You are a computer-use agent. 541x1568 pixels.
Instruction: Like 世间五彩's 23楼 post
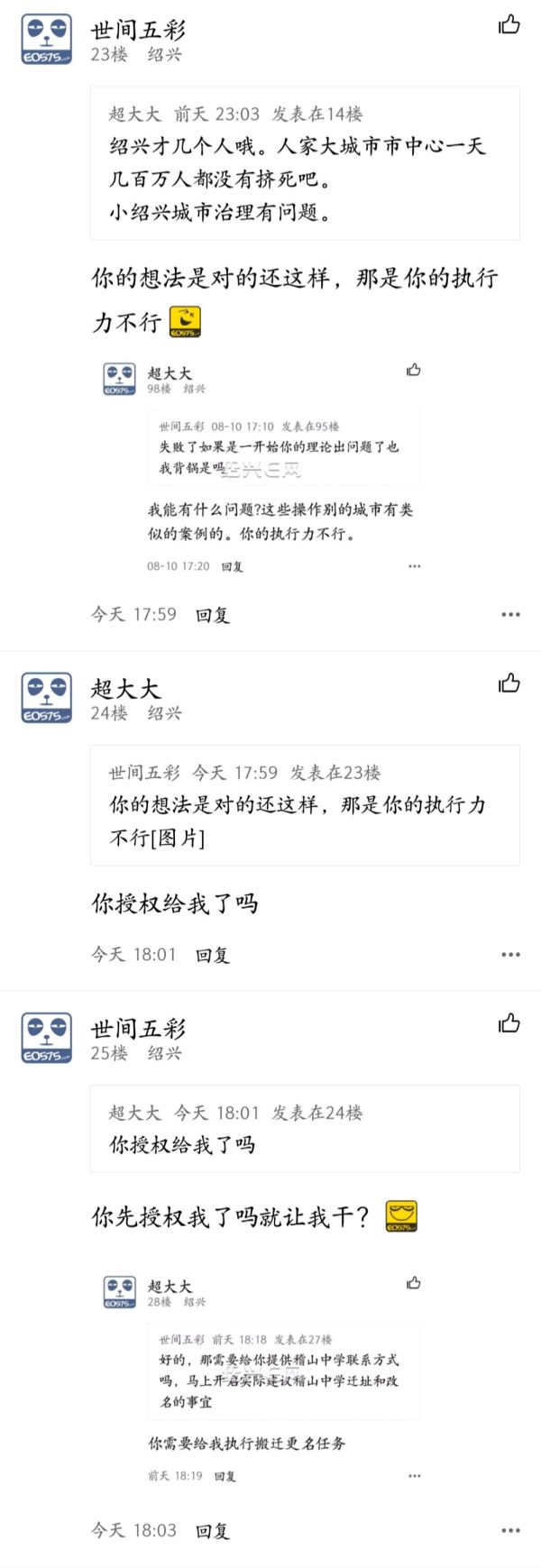[x=509, y=24]
